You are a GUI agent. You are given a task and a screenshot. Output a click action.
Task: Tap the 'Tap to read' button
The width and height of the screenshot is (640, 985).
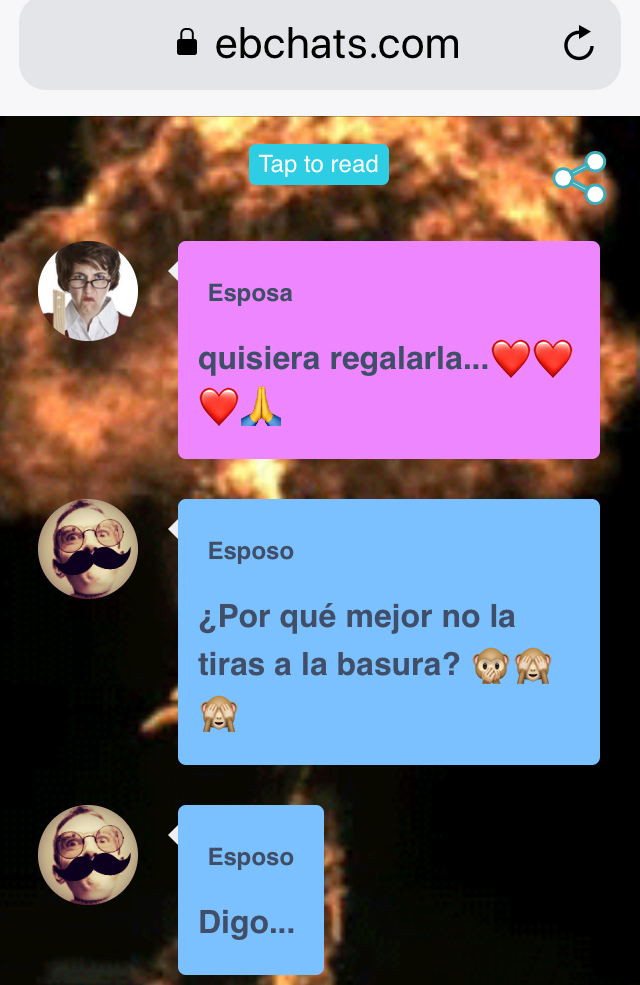coord(318,165)
